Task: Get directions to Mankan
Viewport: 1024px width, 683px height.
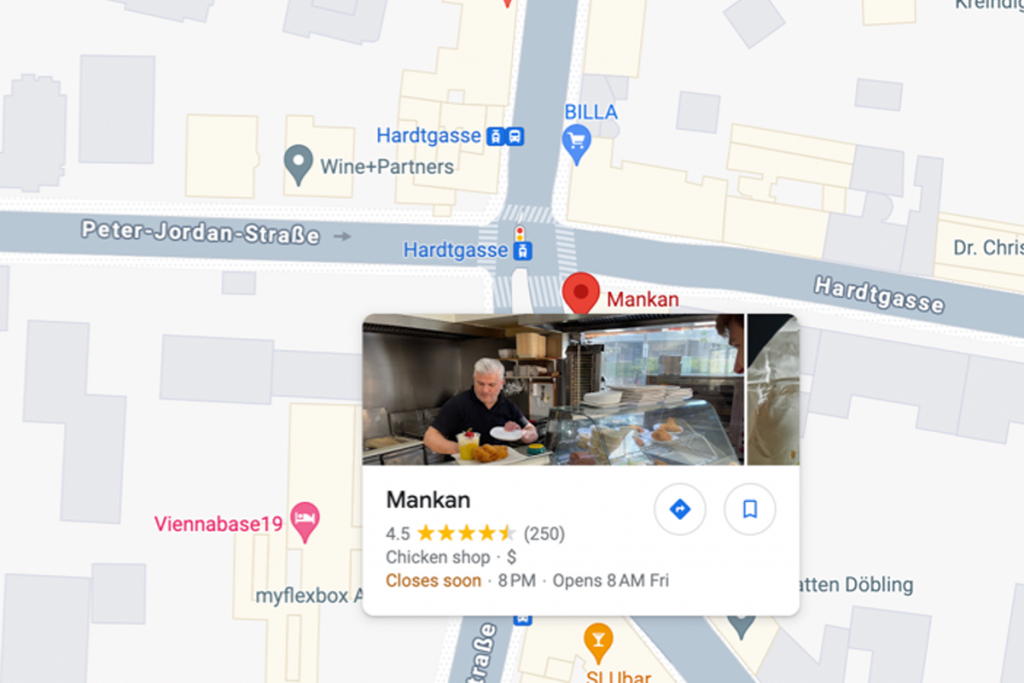Action: click(680, 510)
